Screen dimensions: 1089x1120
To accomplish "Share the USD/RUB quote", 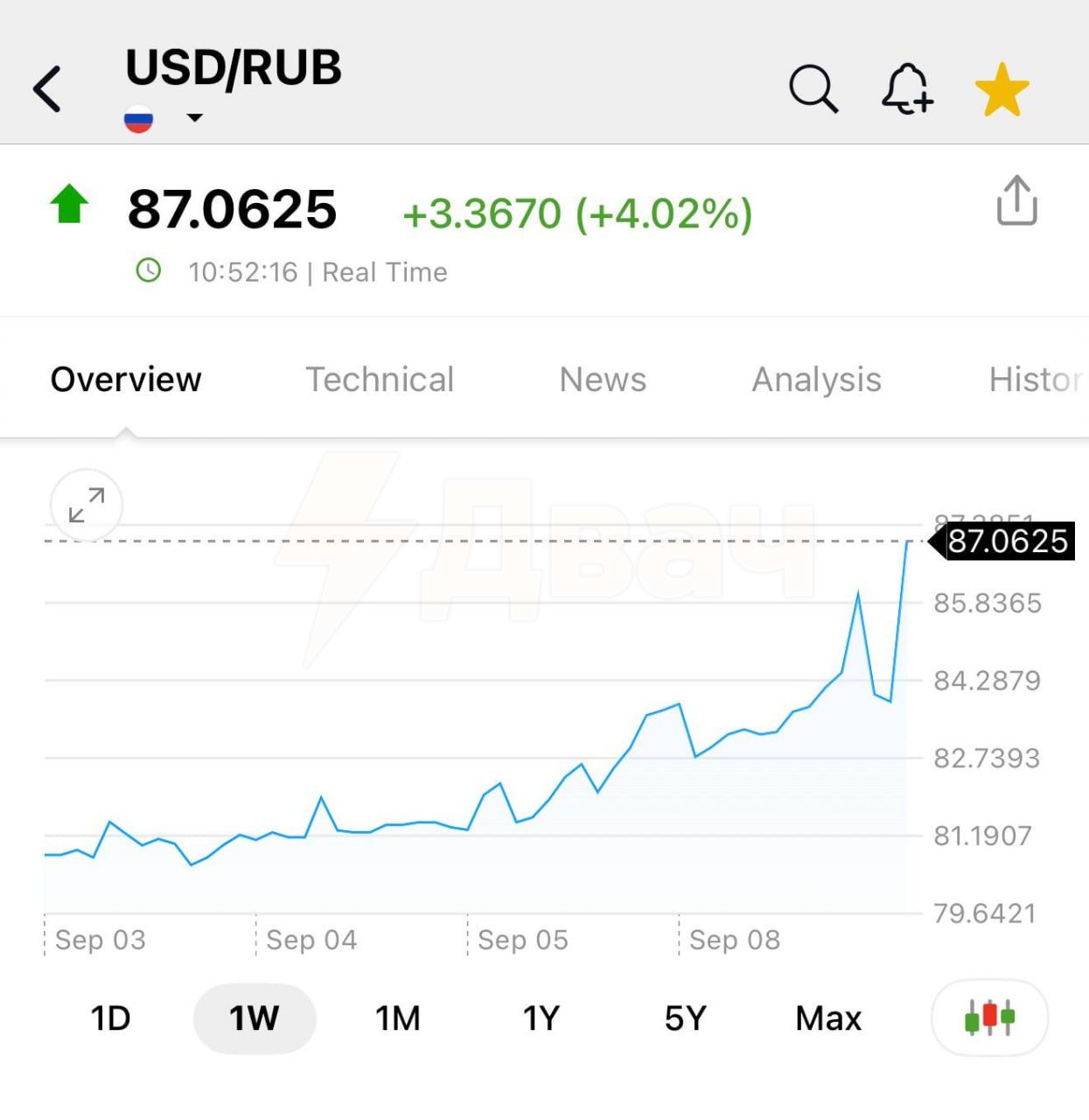I will point(1016,200).
